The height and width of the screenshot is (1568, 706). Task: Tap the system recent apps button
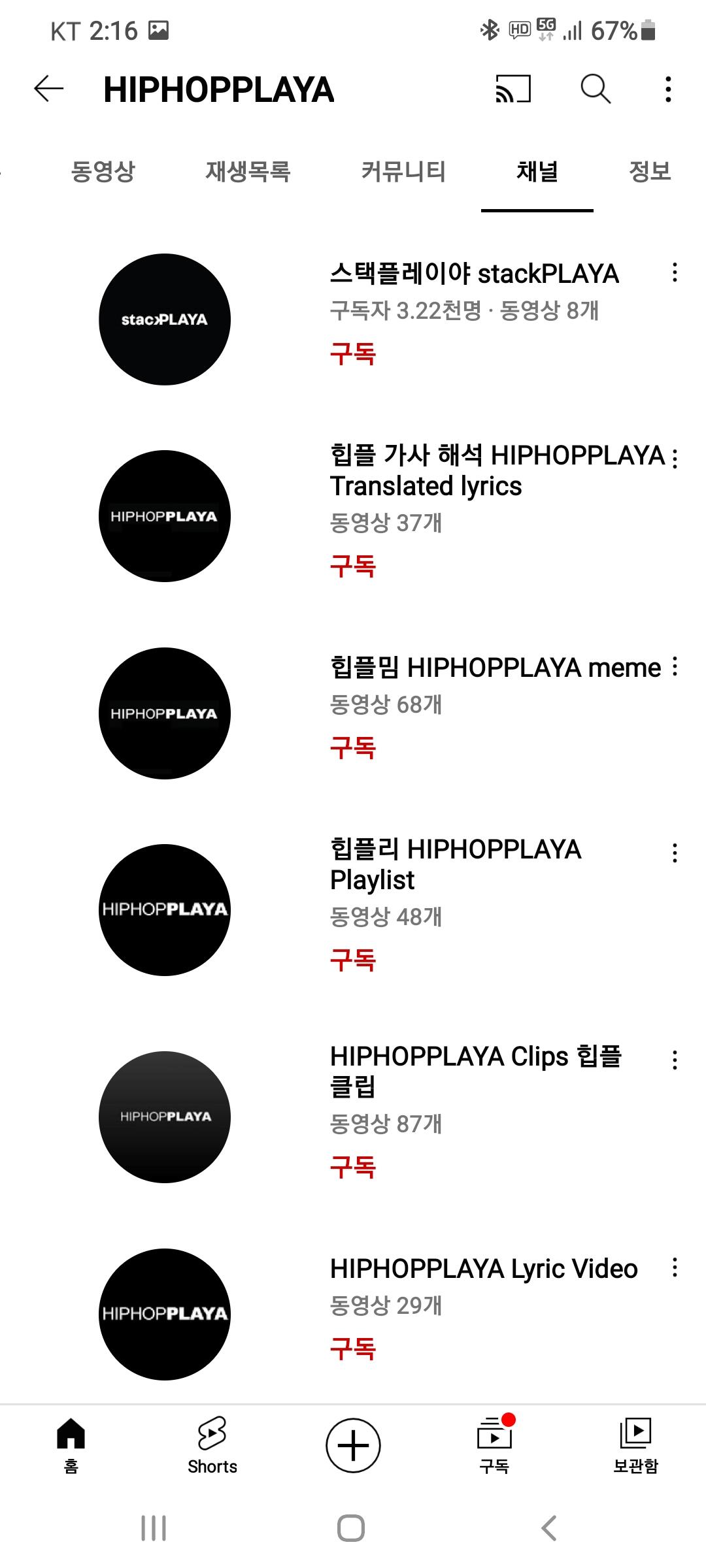pos(154,1528)
